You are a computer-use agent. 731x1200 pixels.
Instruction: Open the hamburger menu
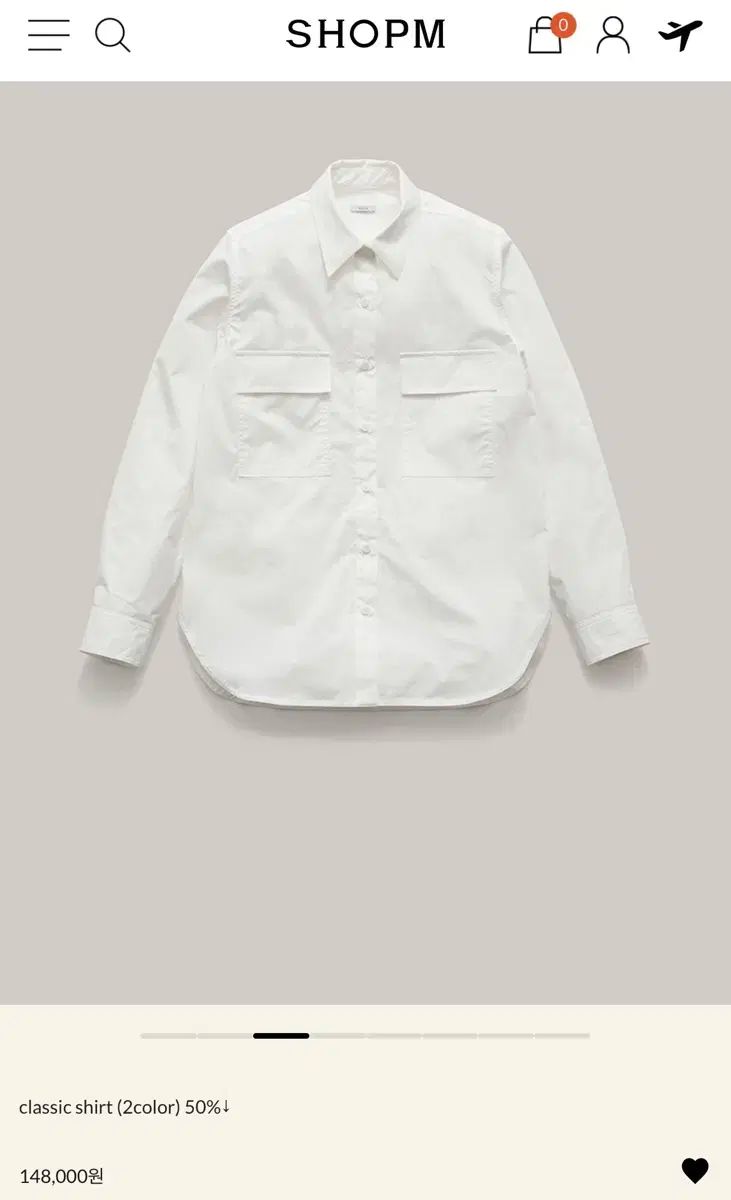point(48,36)
